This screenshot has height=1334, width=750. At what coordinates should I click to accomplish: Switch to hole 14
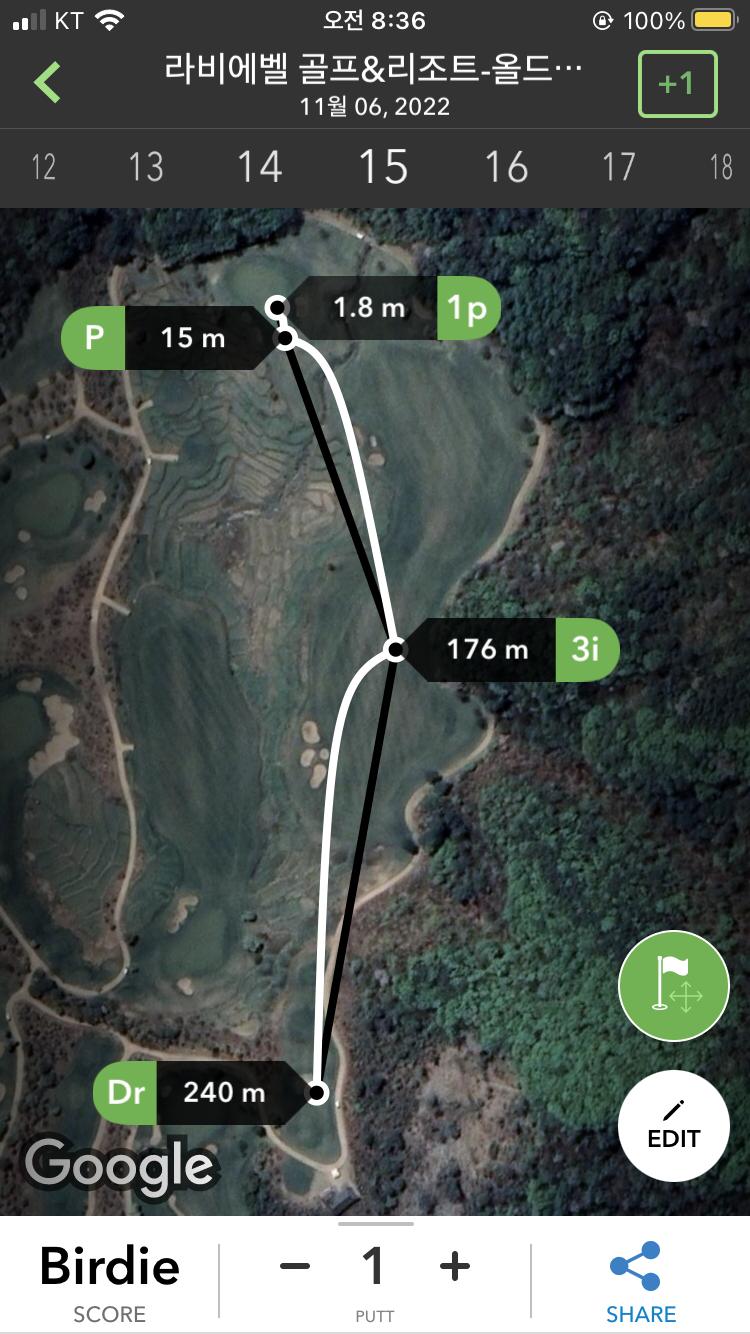[x=260, y=167]
